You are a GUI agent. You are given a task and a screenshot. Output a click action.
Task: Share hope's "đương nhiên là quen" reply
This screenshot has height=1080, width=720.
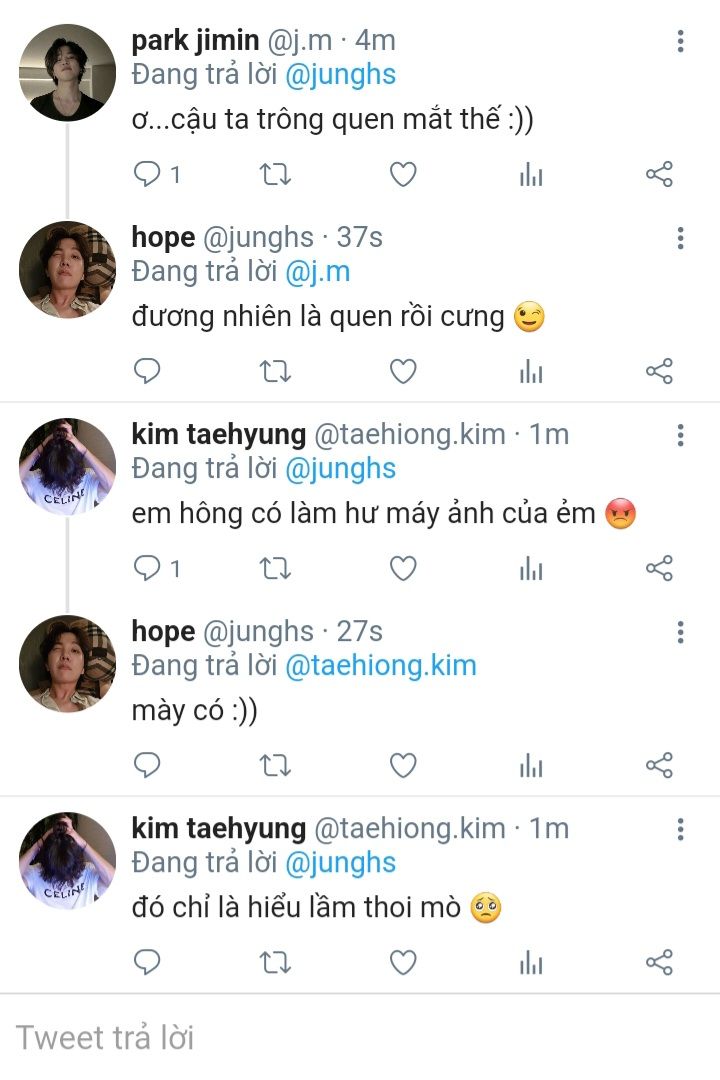point(659,372)
